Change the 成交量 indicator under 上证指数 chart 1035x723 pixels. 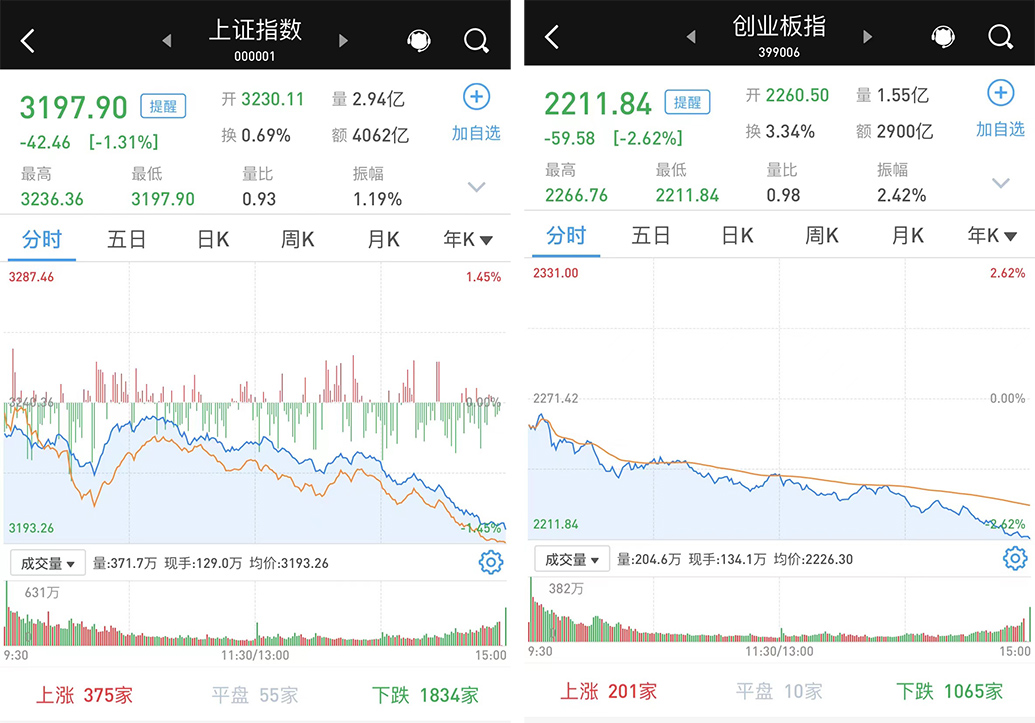(48, 563)
